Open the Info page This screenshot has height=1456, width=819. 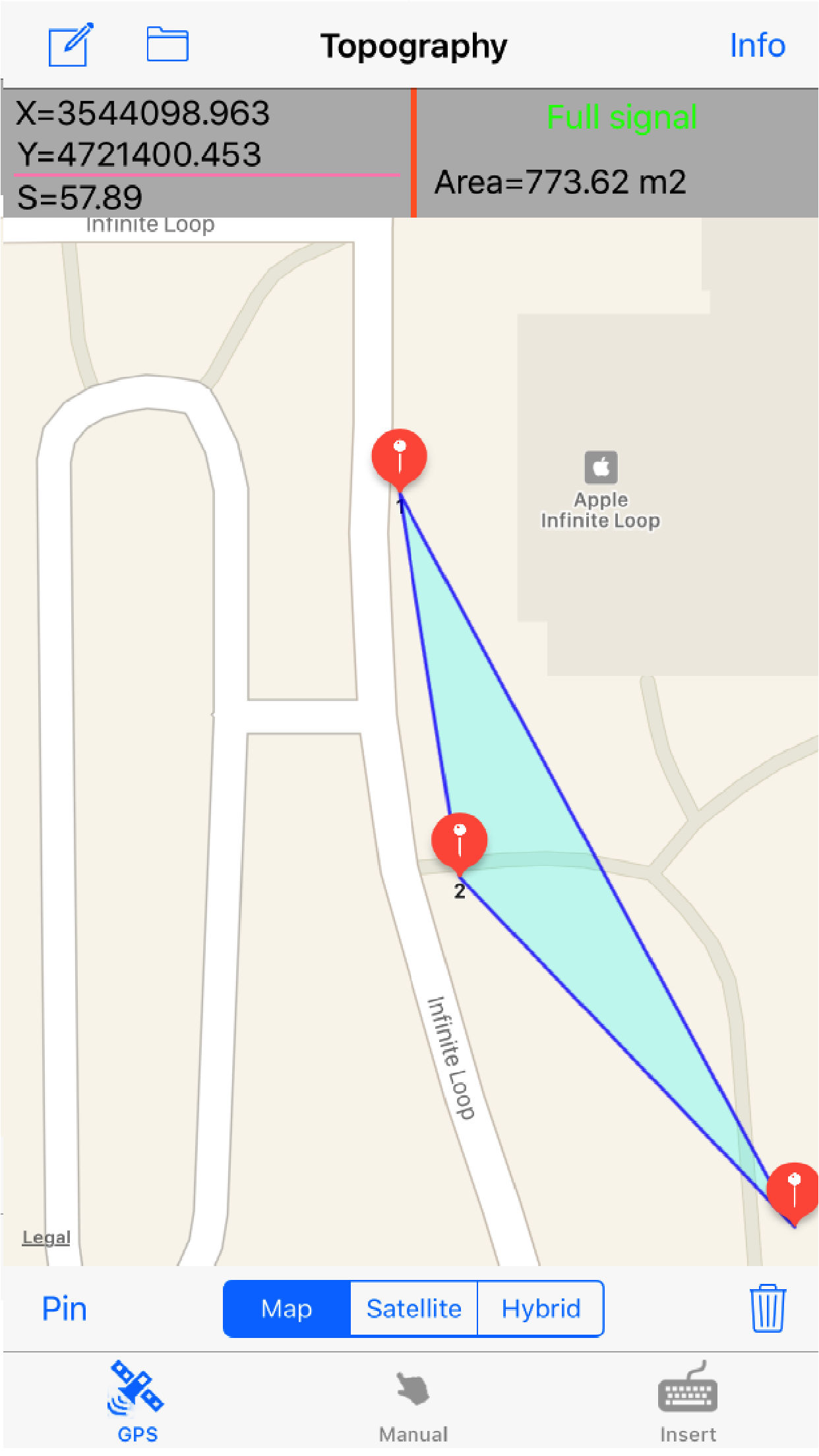tap(757, 45)
